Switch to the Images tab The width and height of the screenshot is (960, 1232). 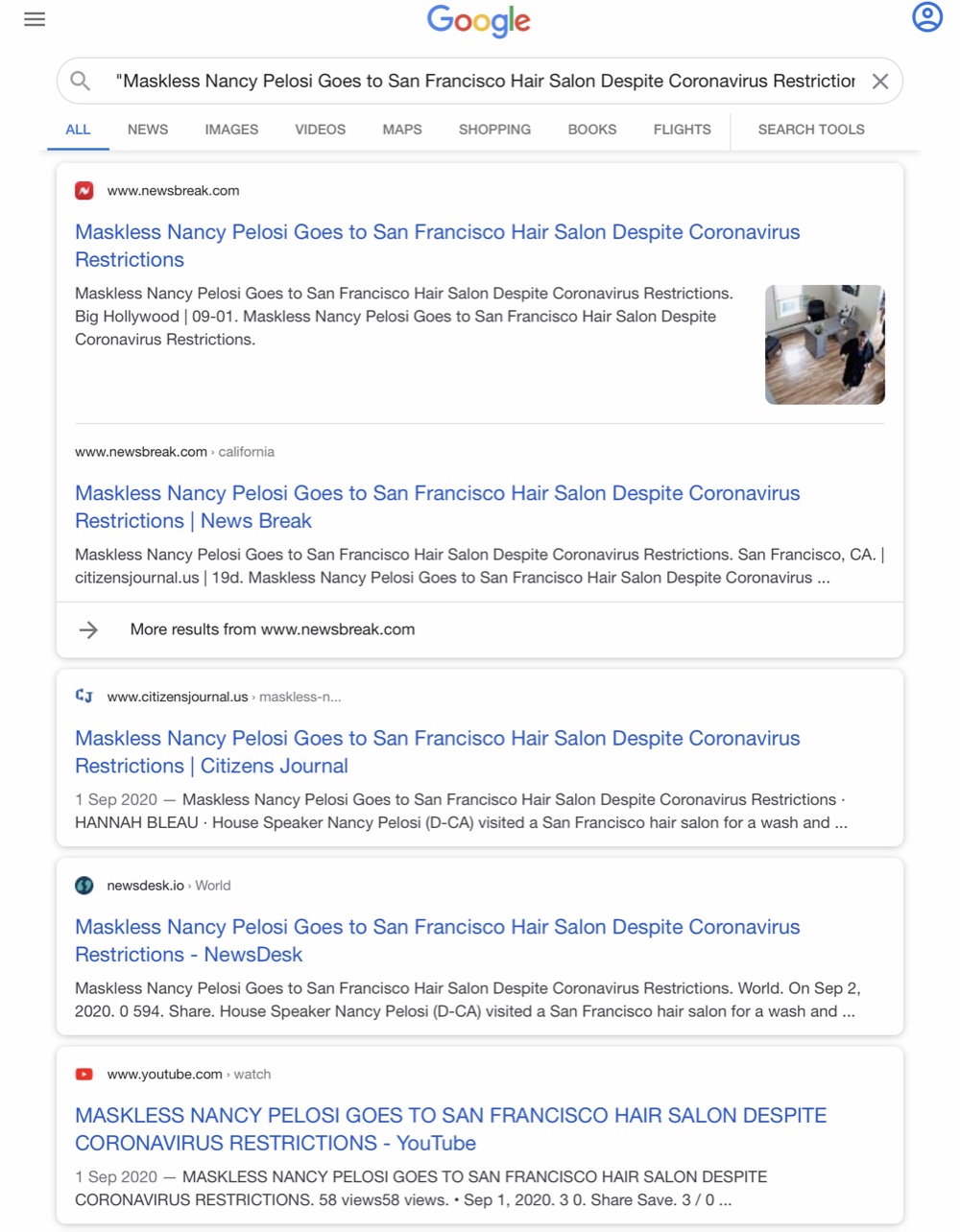click(x=231, y=130)
